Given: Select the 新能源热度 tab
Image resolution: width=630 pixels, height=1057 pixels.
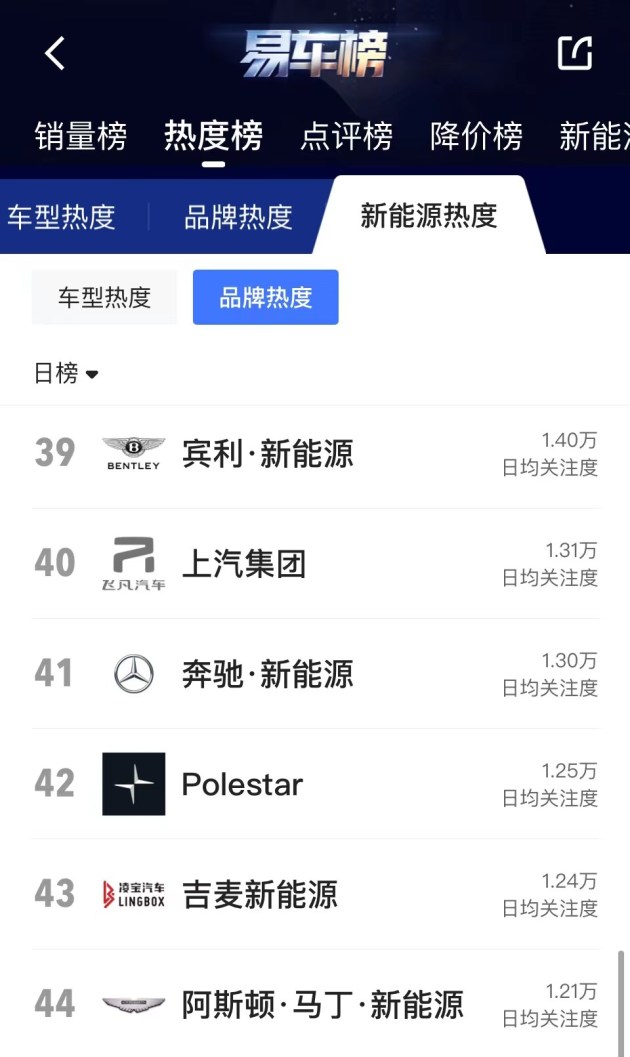Looking at the screenshot, I should [x=429, y=216].
